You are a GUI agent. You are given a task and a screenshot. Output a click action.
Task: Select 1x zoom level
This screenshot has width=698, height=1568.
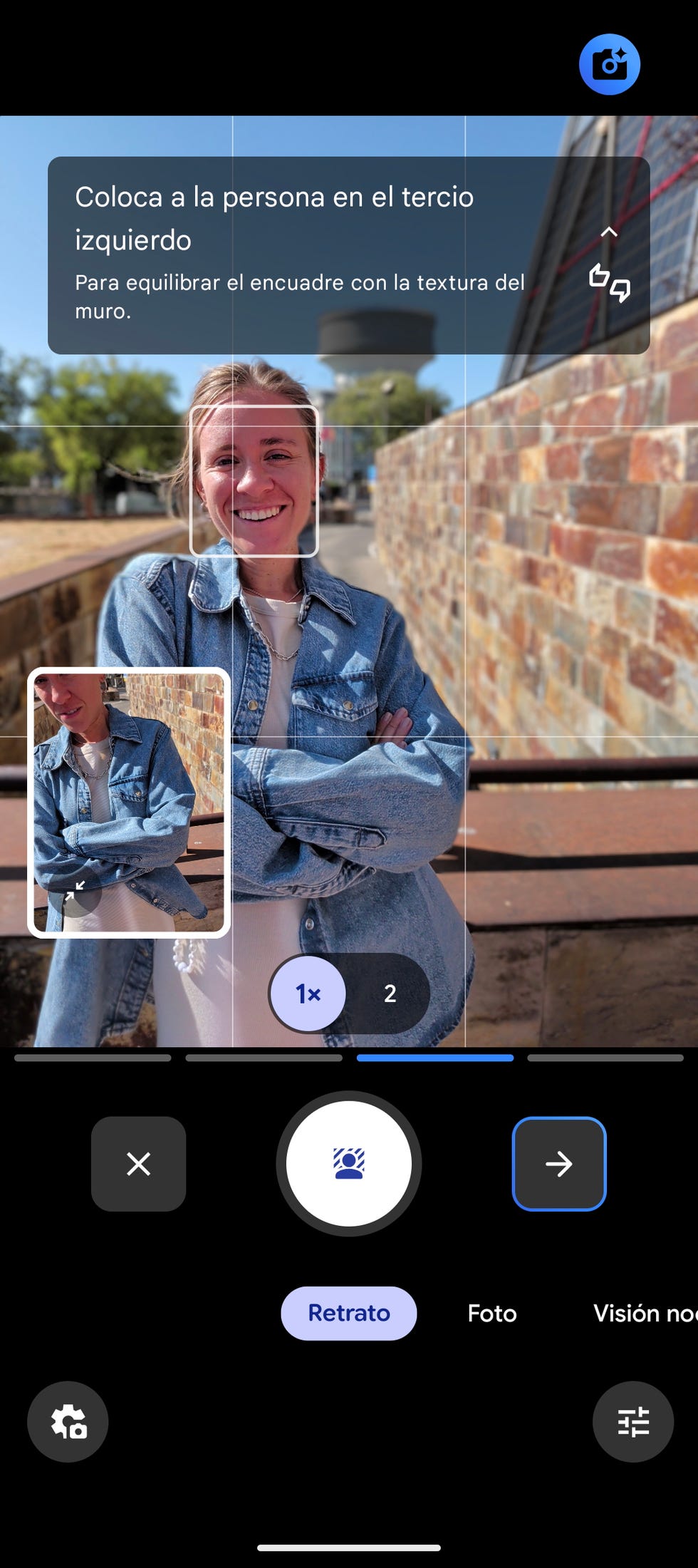click(308, 993)
